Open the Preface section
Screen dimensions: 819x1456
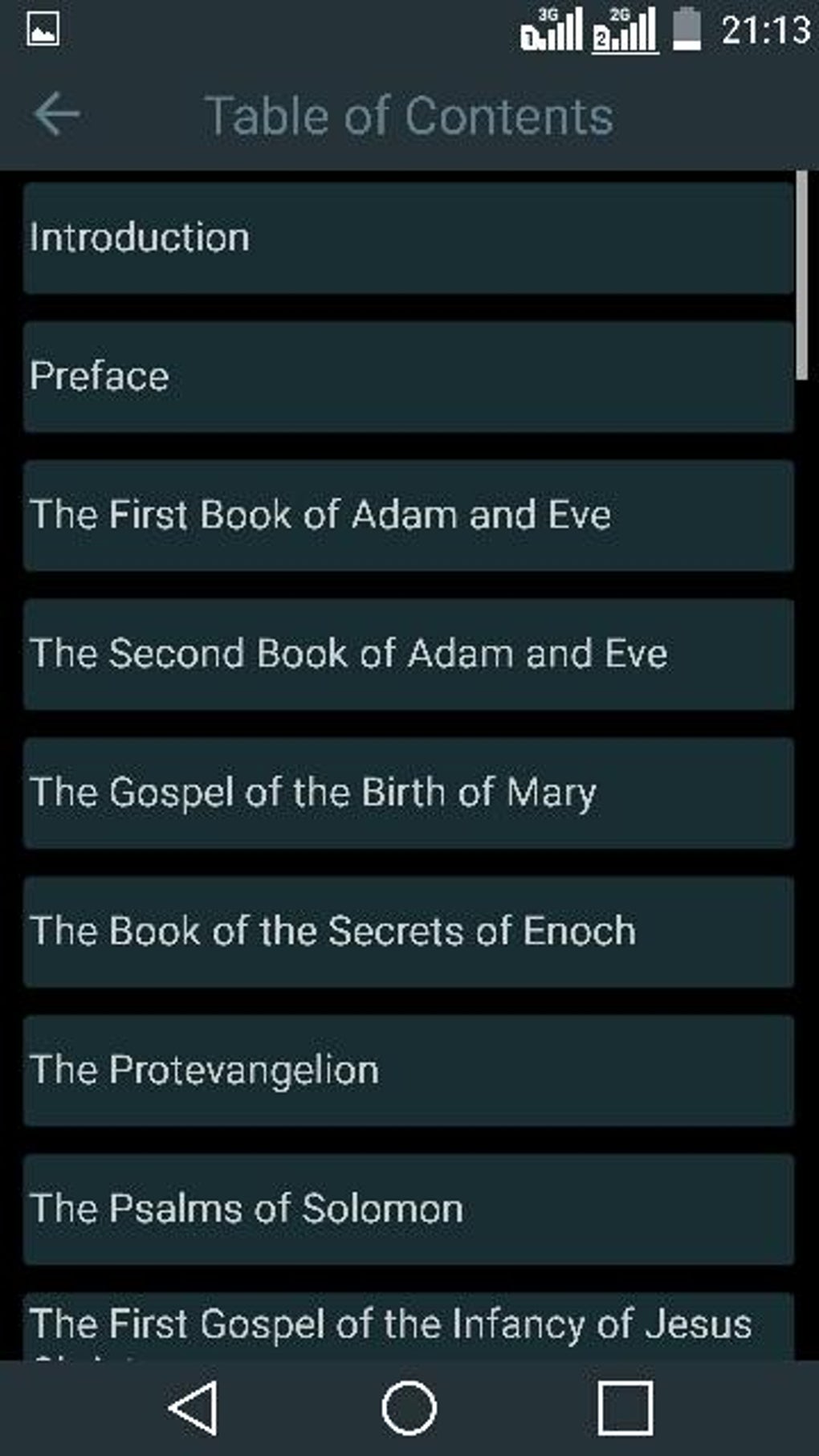click(409, 377)
